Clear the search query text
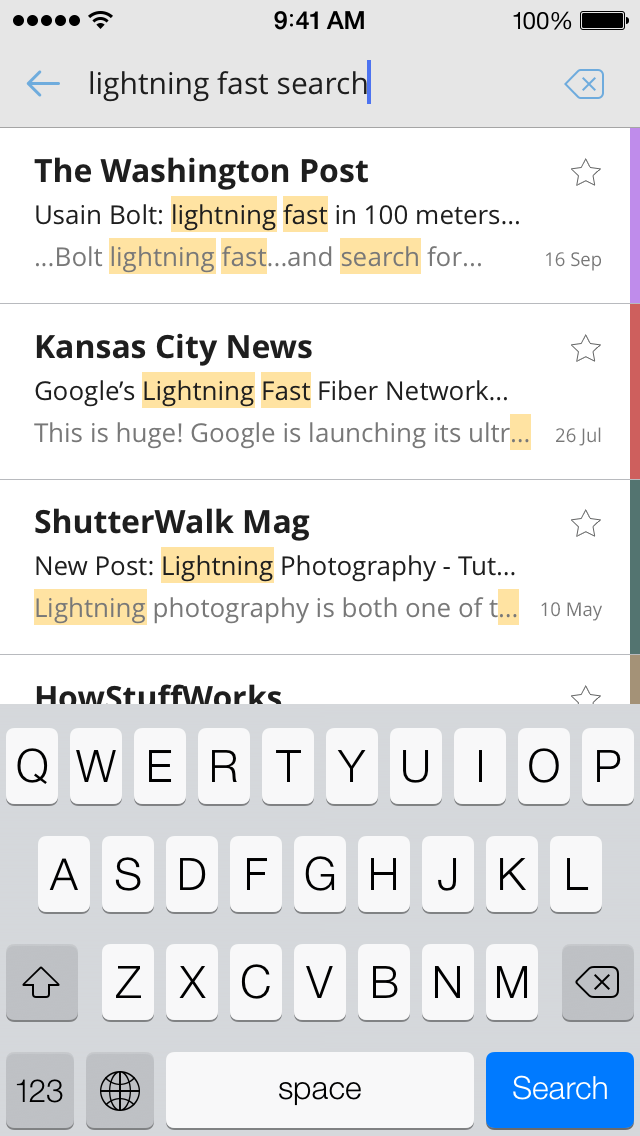This screenshot has height=1136, width=640. coord(584,85)
